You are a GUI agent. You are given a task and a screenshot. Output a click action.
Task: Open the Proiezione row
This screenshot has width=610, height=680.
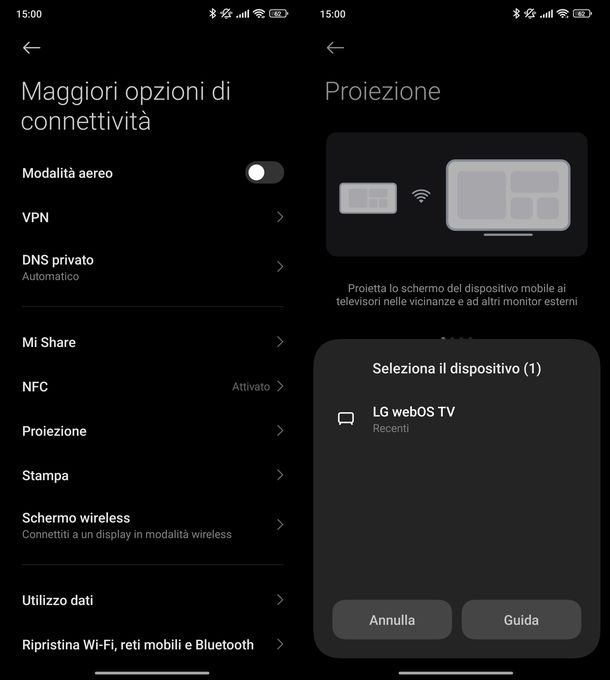click(152, 431)
